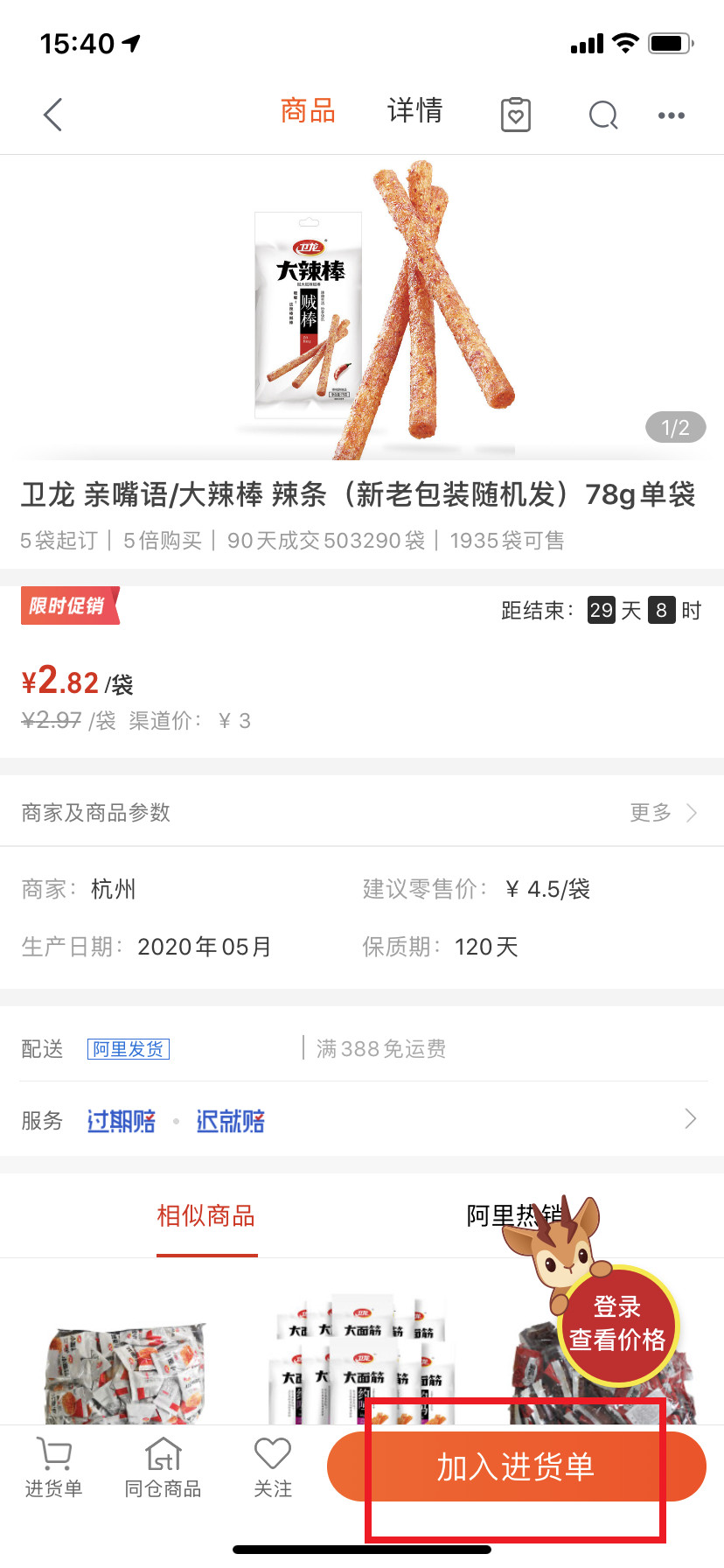The width and height of the screenshot is (724, 1568).
Task: Tap the 迟就赔 service guarantee link
Action: (x=230, y=1120)
